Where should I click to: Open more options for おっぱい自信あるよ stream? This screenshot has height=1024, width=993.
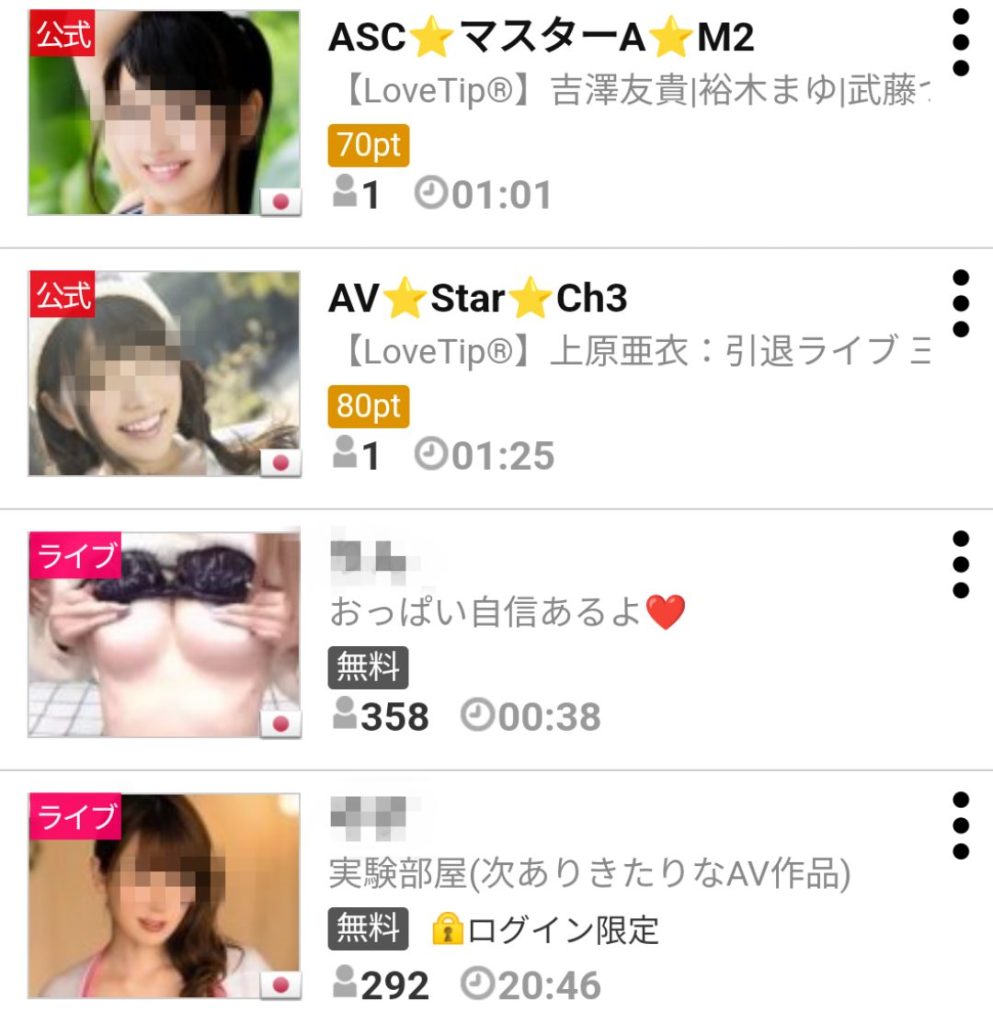coord(961,565)
